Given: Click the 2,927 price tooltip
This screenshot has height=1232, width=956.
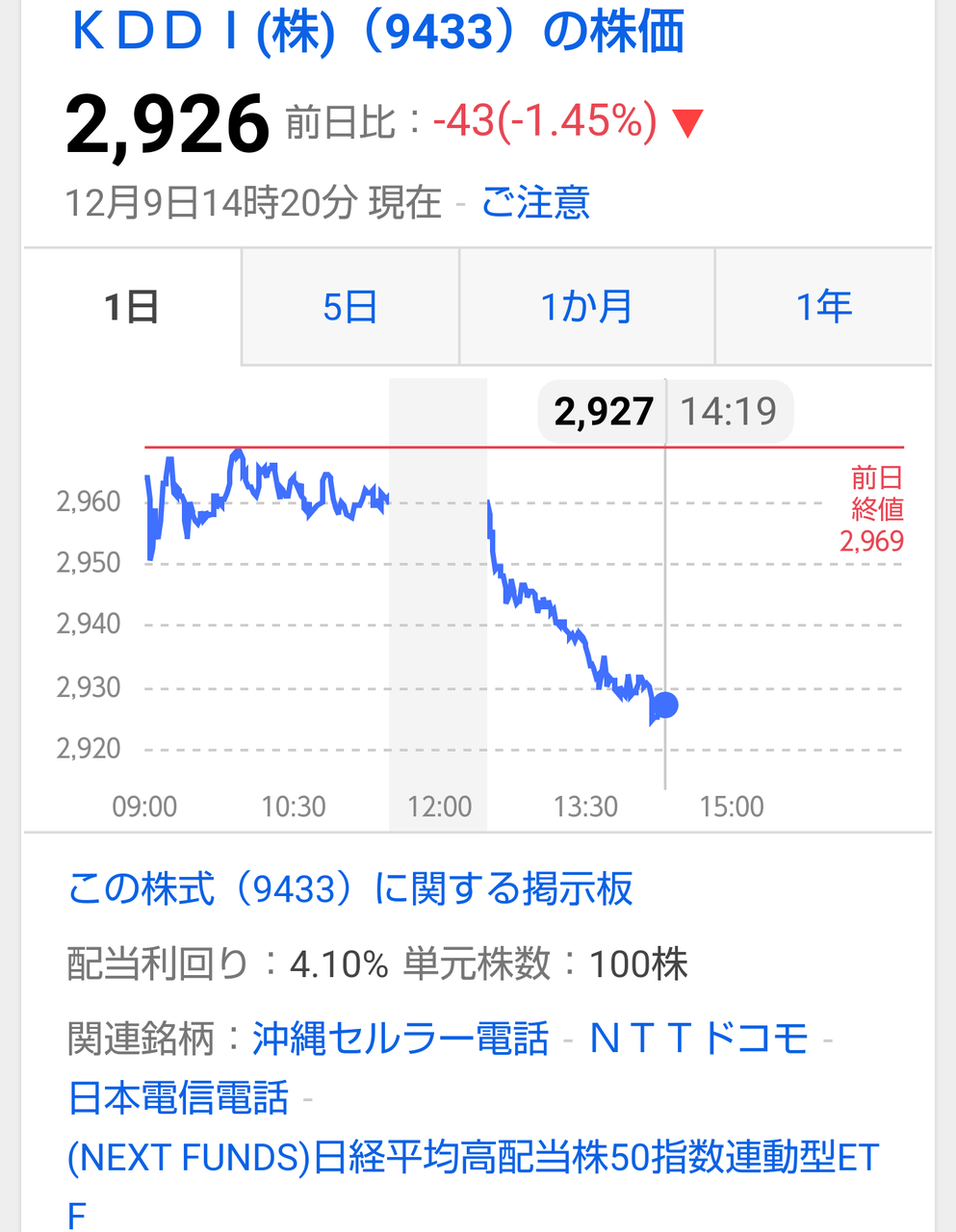Looking at the screenshot, I should click(x=601, y=411).
